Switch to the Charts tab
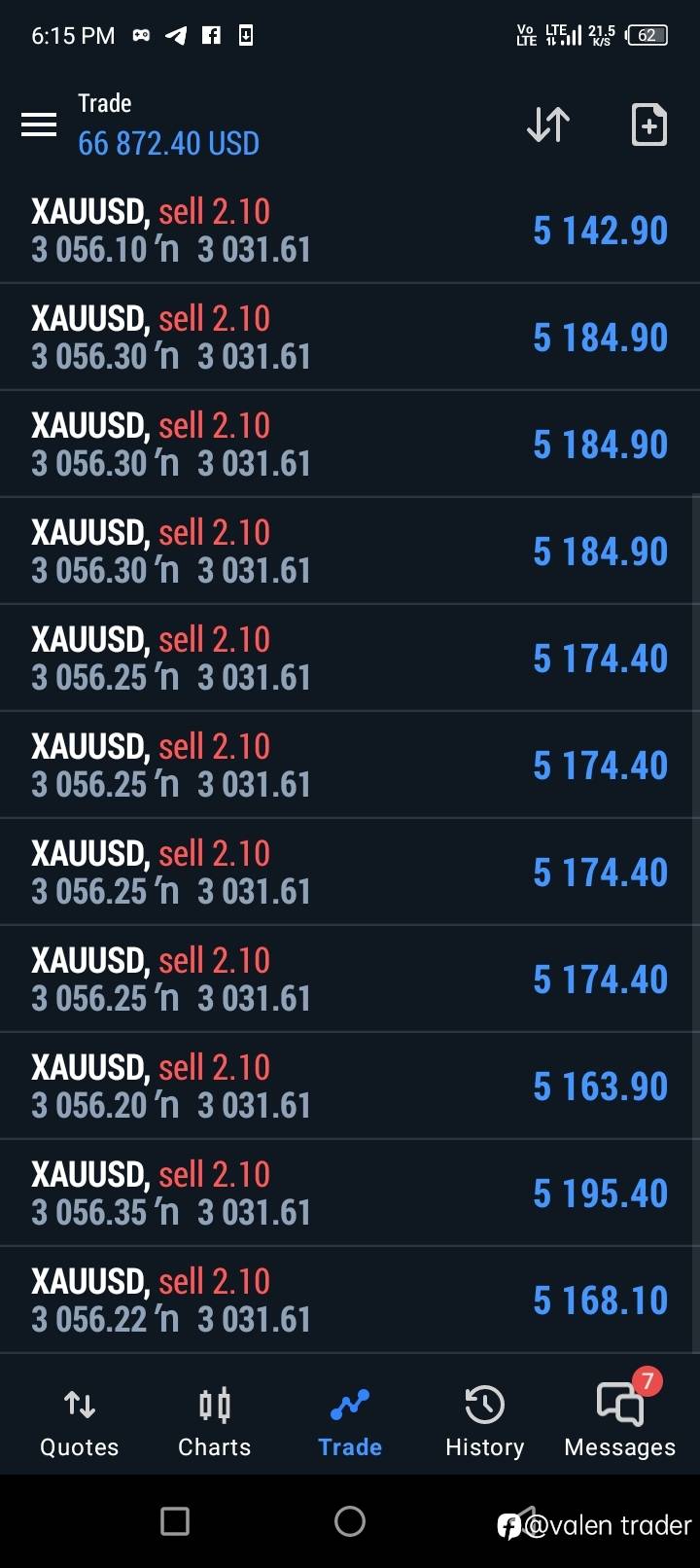The image size is (700, 1568). coord(215,1422)
